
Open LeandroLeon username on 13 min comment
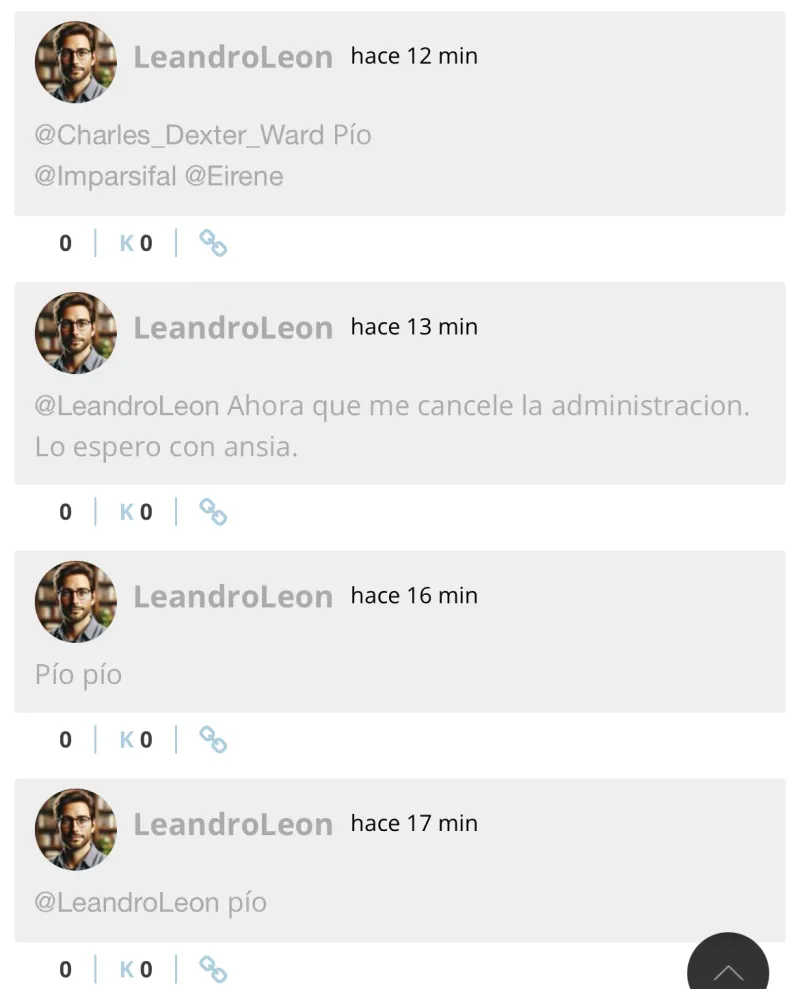tap(233, 328)
